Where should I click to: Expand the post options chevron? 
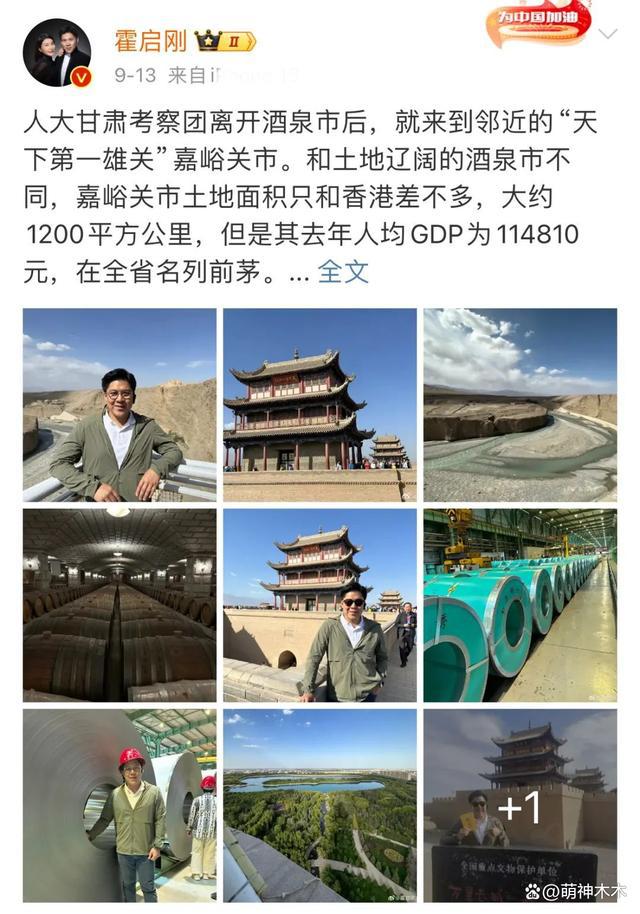pyautogui.click(x=607, y=35)
